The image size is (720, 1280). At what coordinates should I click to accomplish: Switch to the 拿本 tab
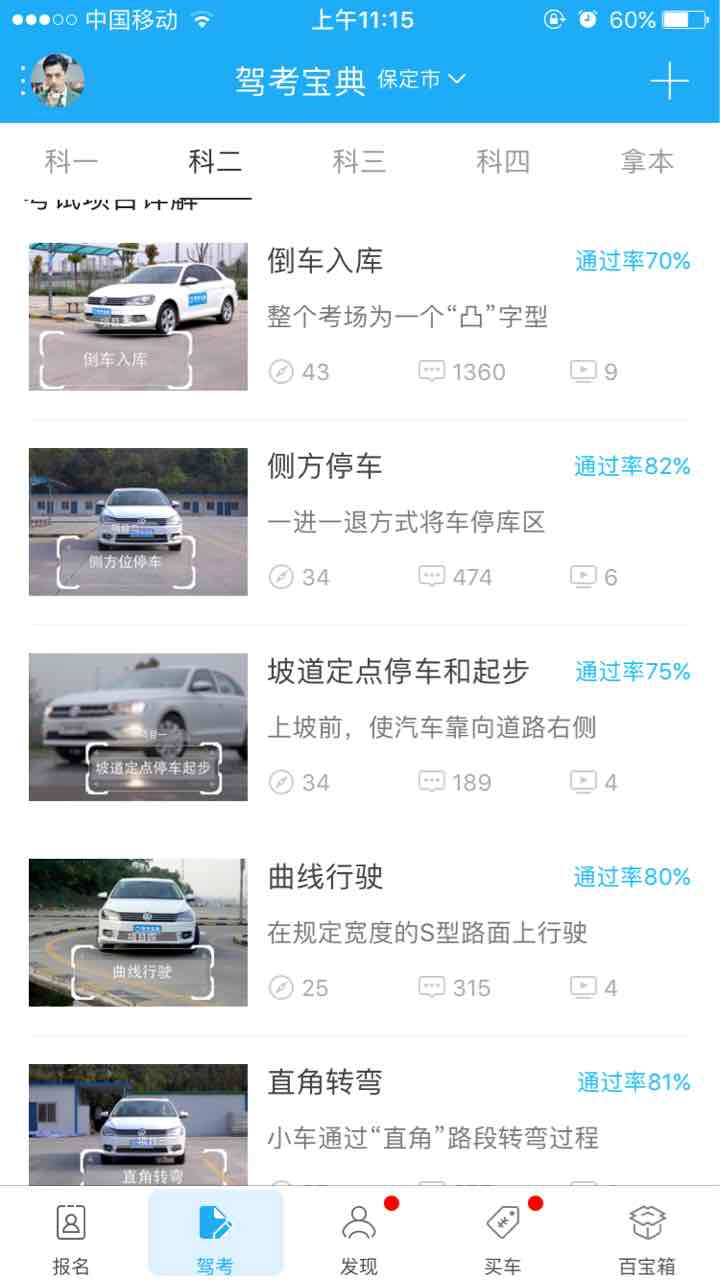tap(647, 161)
